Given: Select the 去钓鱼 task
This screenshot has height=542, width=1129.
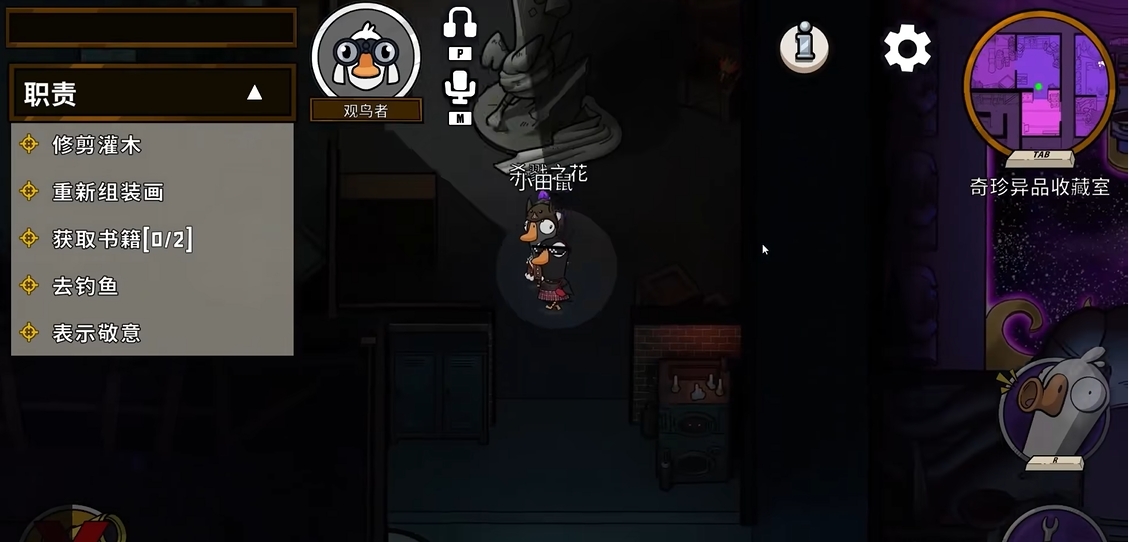Looking at the screenshot, I should (x=85, y=286).
